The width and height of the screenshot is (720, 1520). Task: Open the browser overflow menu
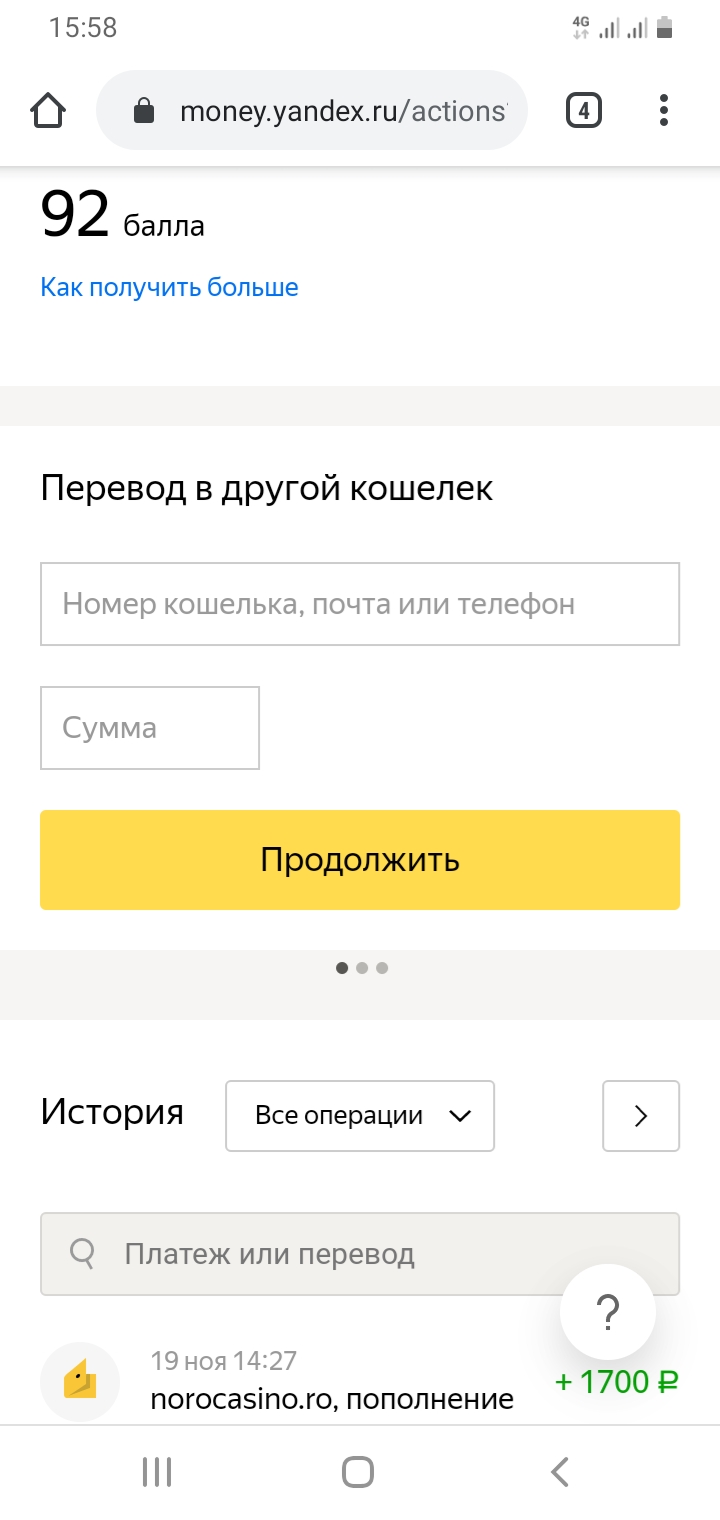pyautogui.click(x=664, y=110)
